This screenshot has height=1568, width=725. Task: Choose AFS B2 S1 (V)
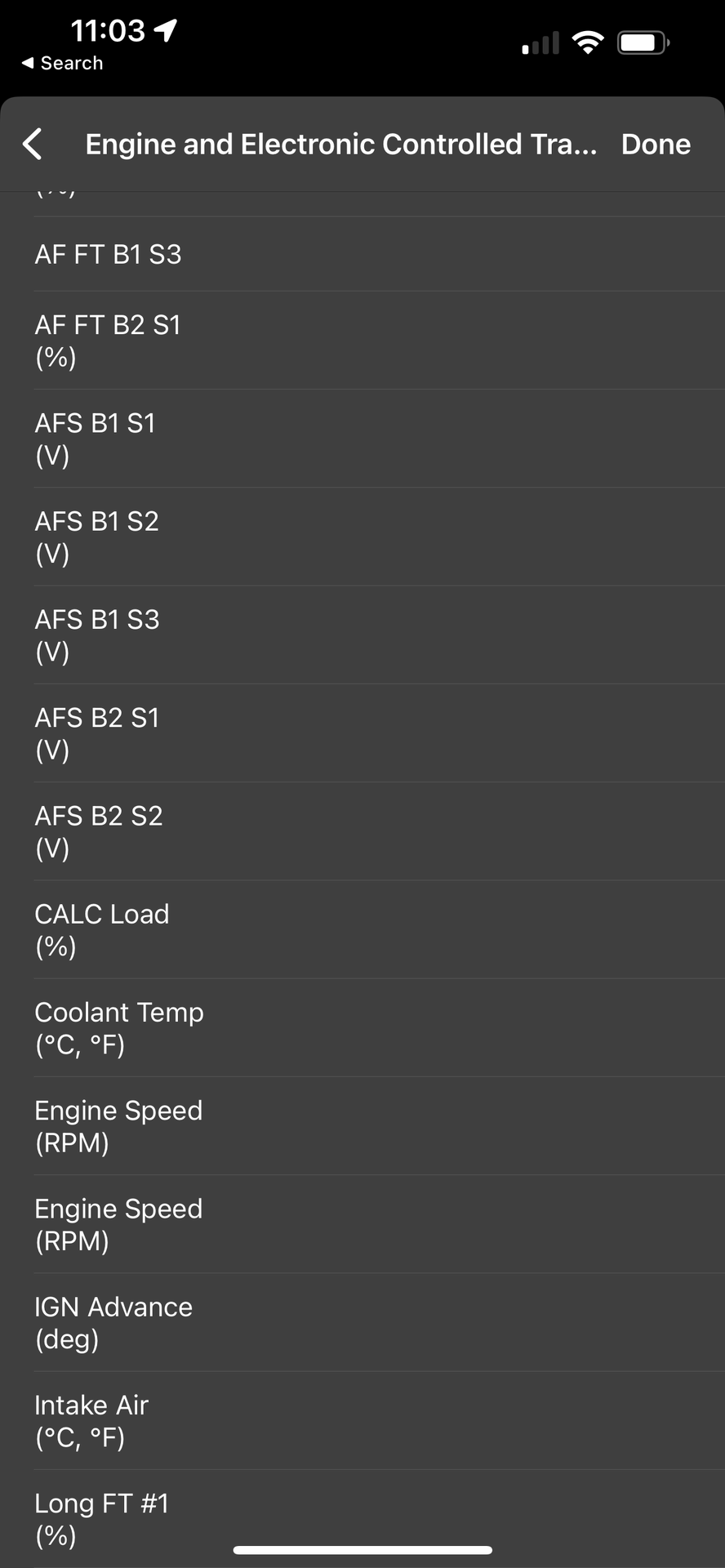click(x=362, y=733)
